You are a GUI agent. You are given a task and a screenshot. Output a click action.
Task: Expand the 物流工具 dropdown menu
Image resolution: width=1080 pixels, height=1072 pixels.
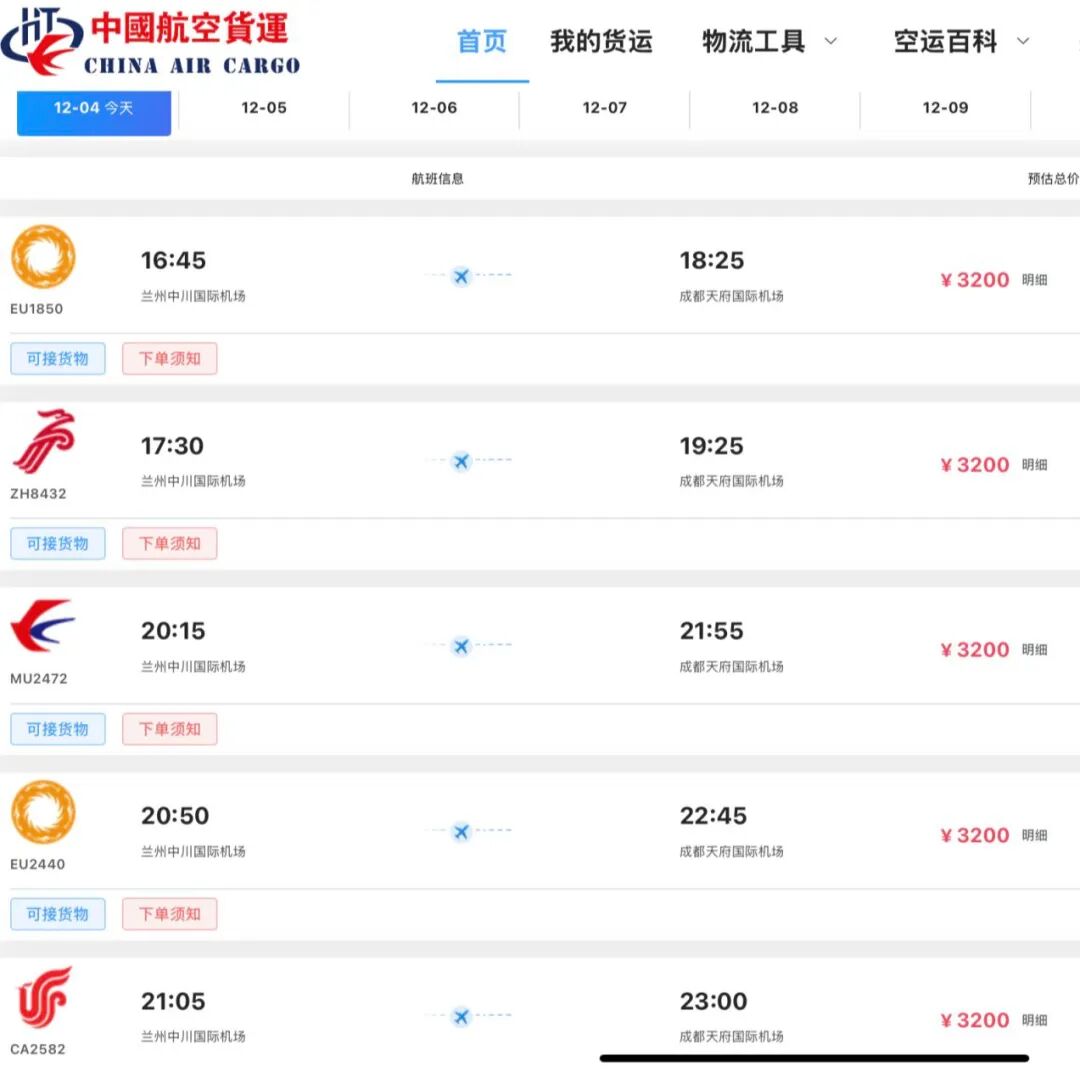point(770,42)
